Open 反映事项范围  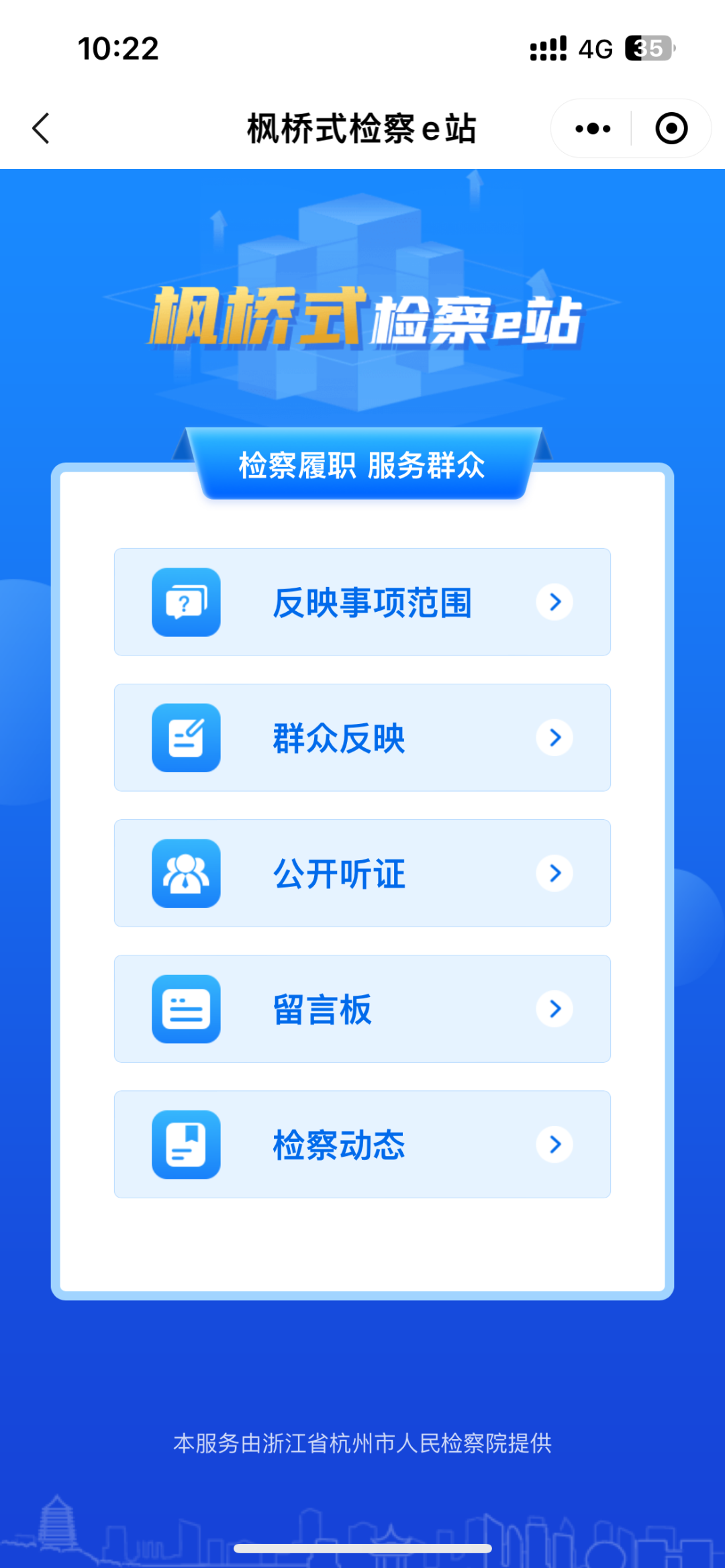click(362, 602)
